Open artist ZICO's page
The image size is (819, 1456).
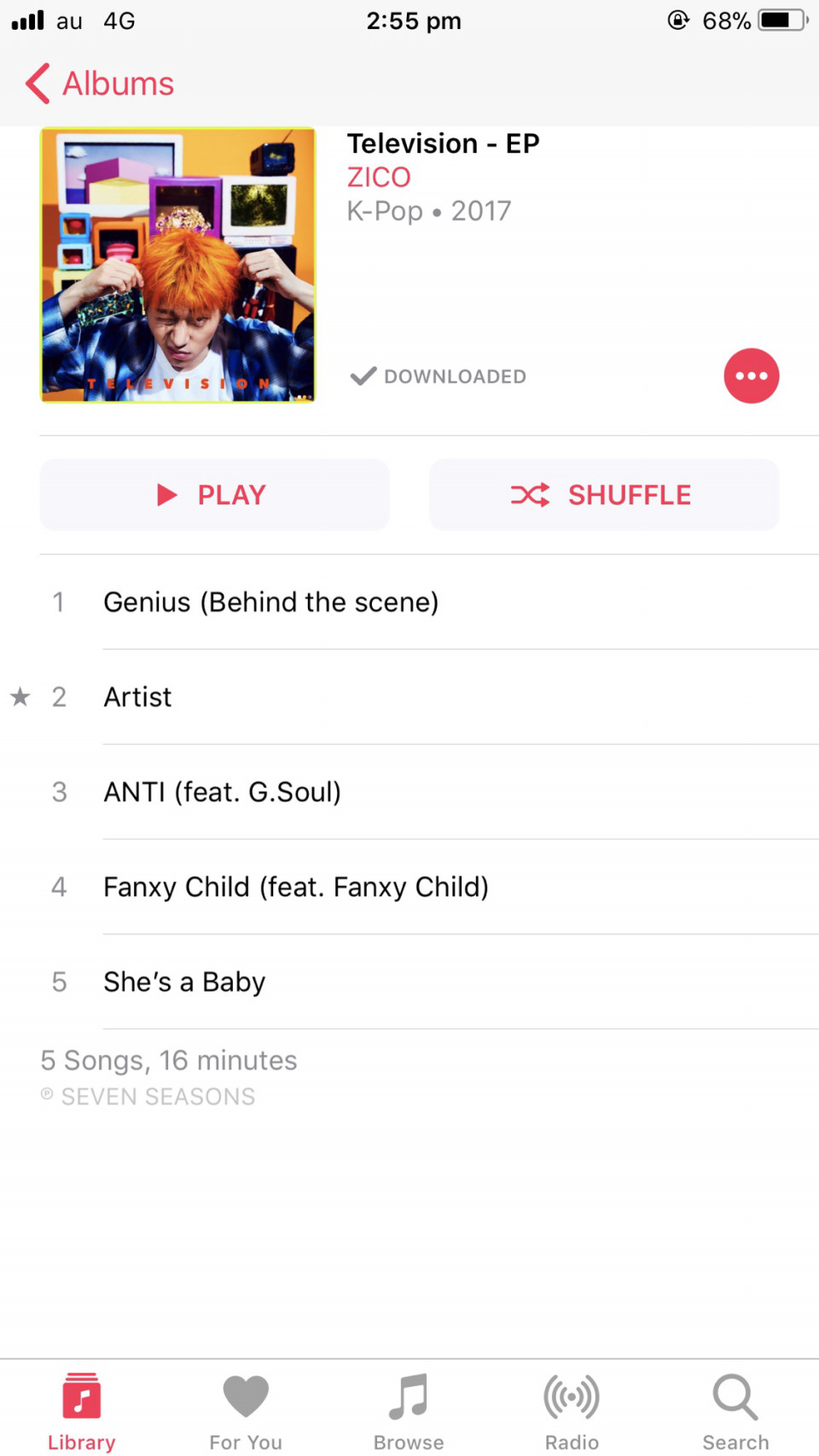click(x=379, y=177)
